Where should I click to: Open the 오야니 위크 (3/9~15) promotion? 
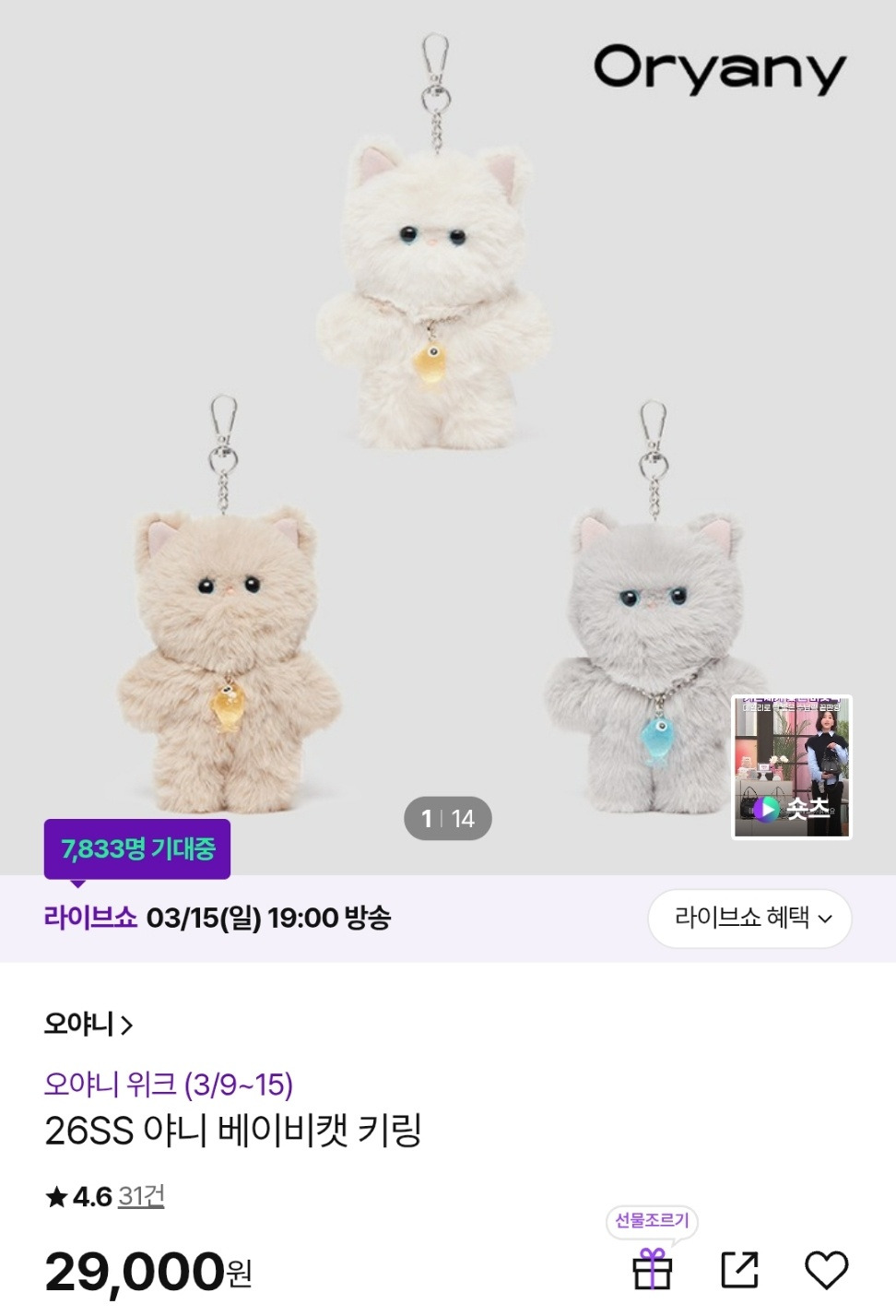169,1084
